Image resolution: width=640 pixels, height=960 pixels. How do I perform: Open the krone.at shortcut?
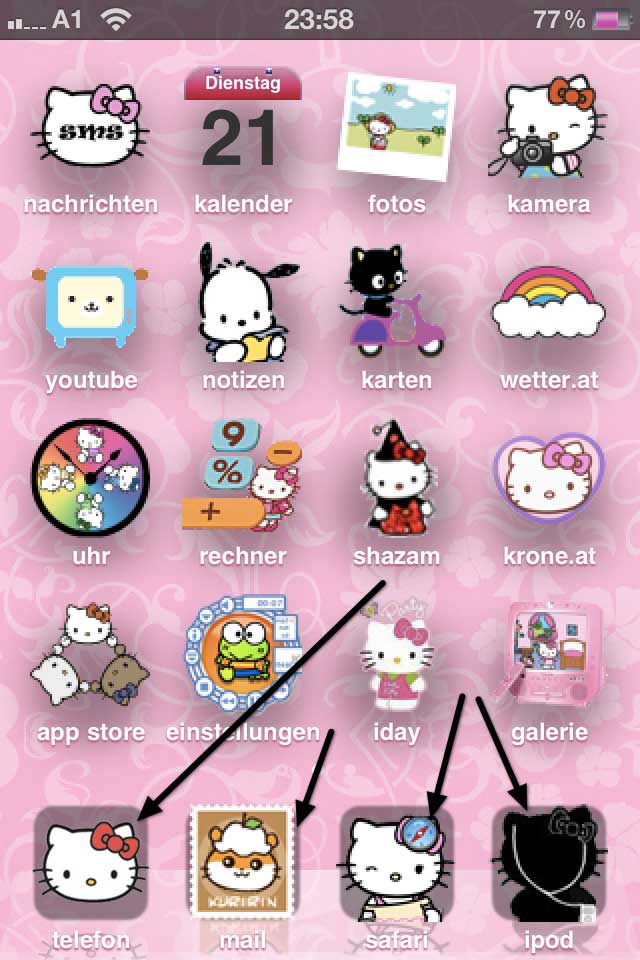pos(547,480)
